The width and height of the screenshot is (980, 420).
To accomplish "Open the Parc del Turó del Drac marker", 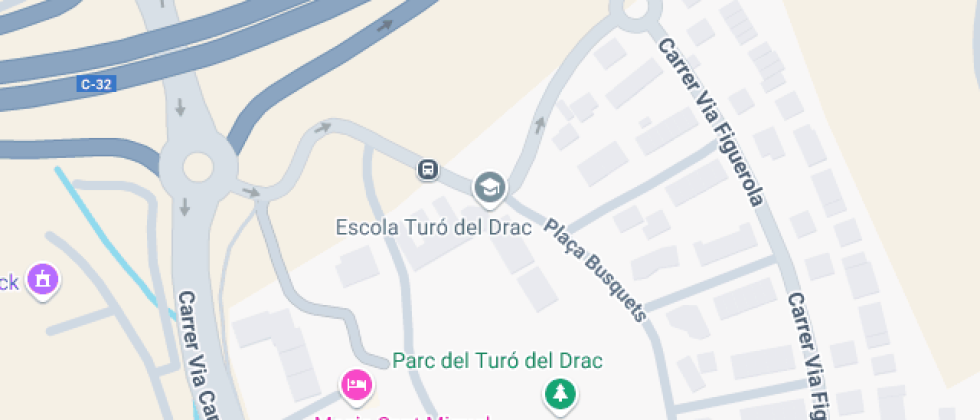I will [x=559, y=392].
